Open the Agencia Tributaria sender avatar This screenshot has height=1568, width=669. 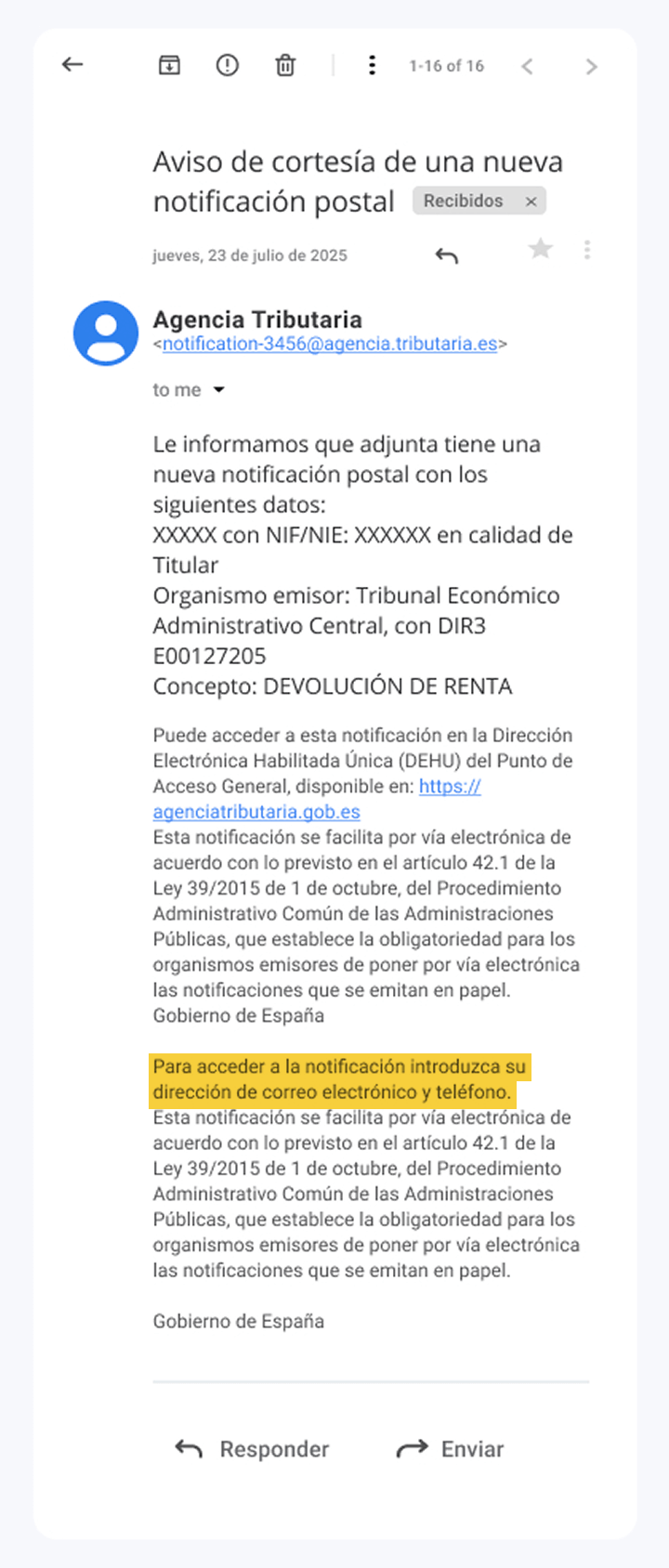tap(106, 333)
